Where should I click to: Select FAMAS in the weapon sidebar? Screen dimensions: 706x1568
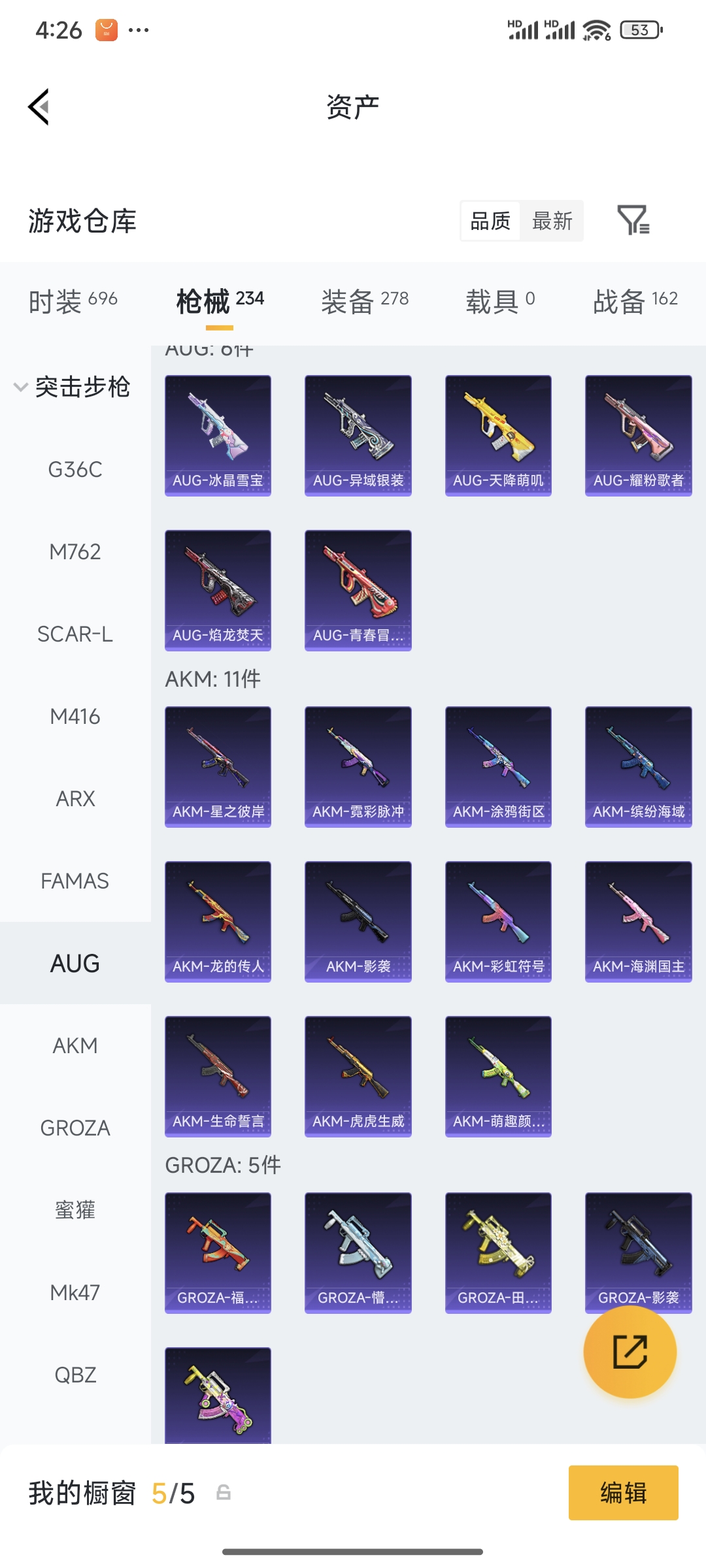(x=75, y=881)
